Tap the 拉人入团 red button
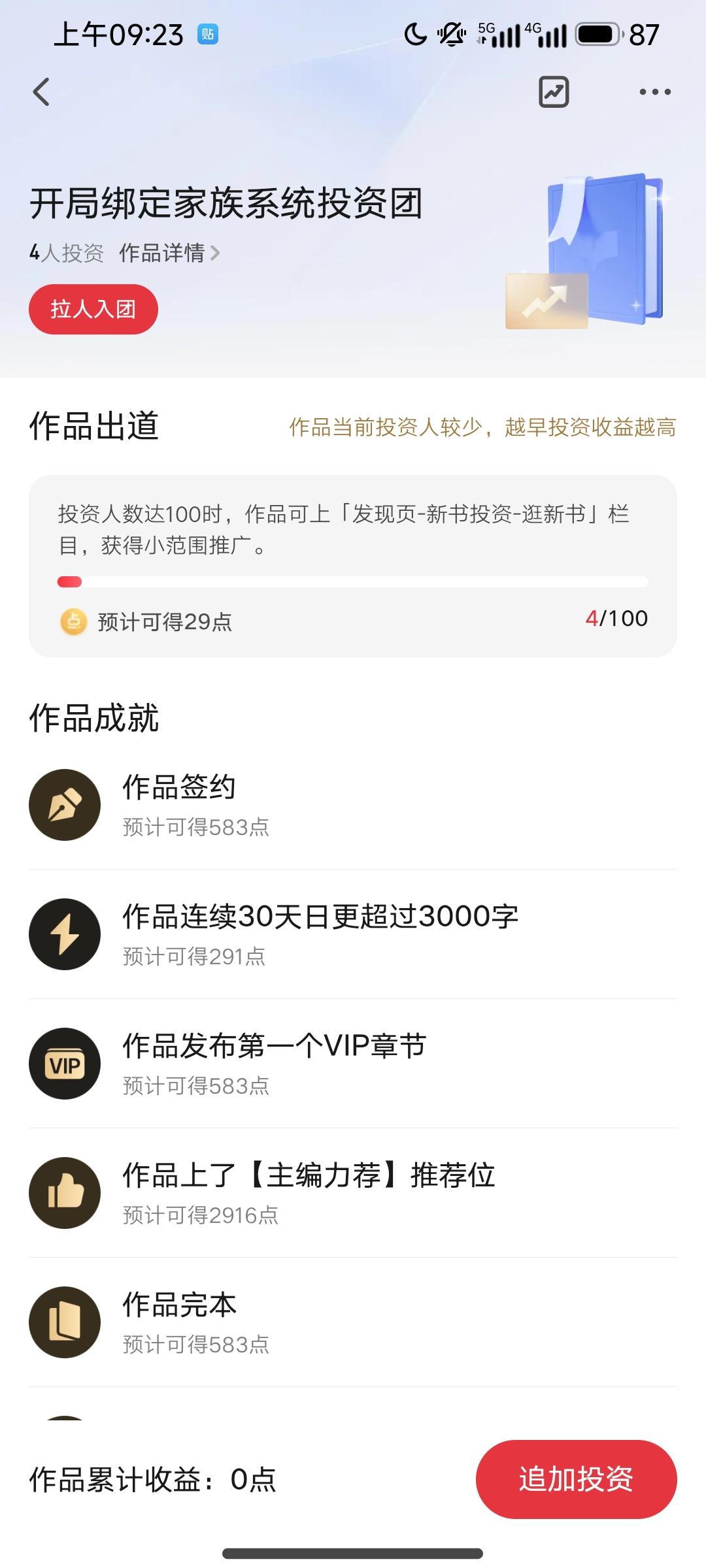 pos(93,309)
